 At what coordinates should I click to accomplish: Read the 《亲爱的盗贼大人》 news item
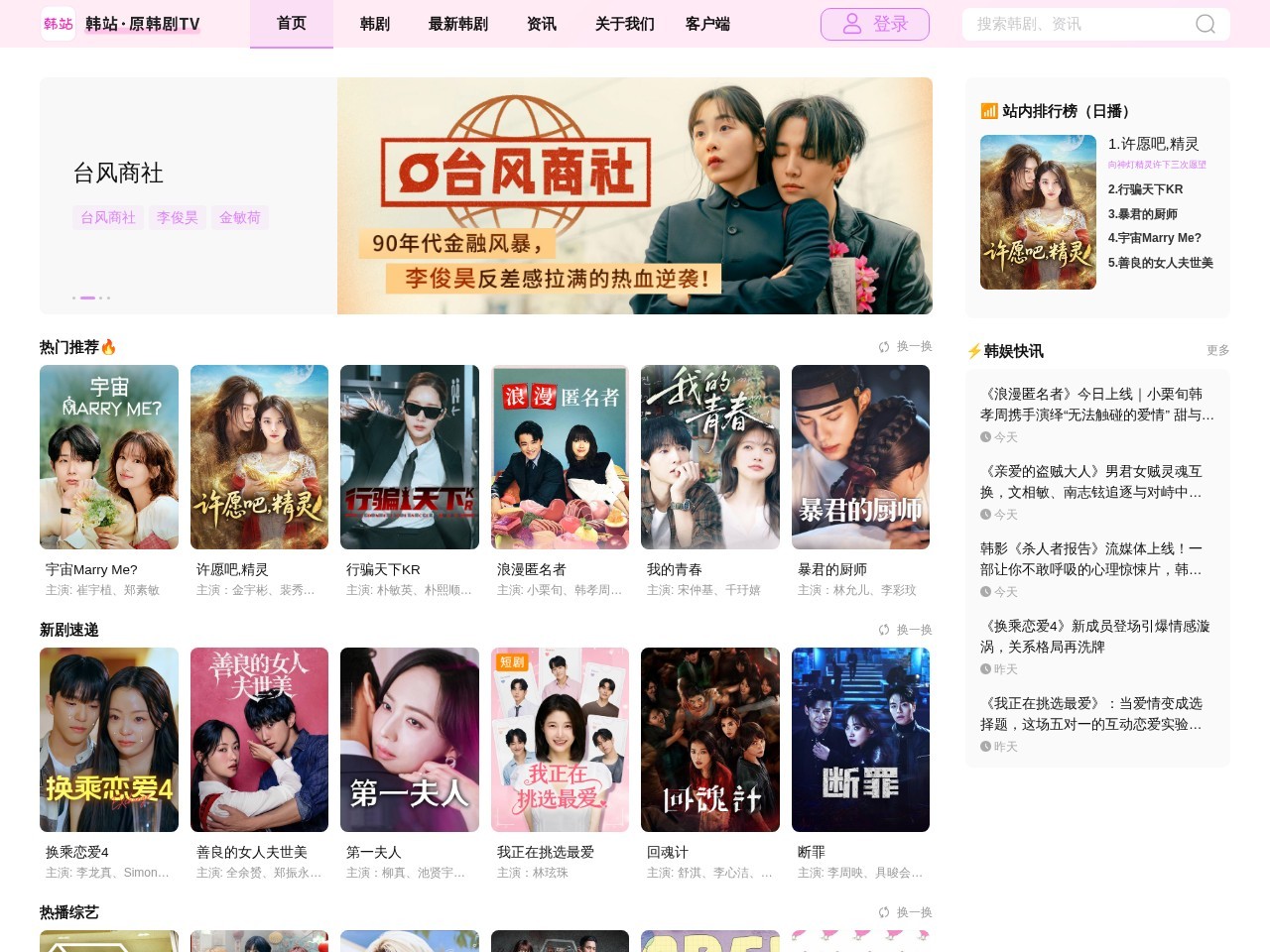coord(1091,482)
